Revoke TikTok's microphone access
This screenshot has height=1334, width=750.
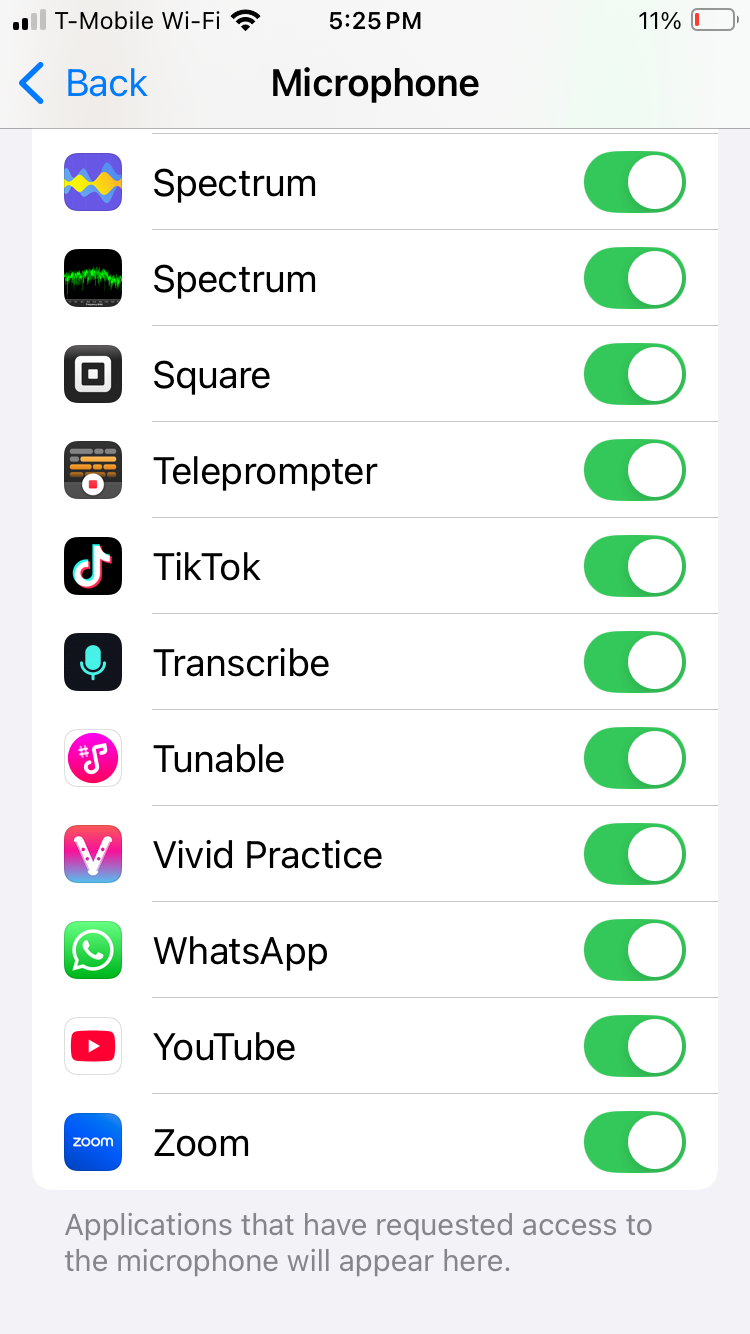(x=634, y=566)
